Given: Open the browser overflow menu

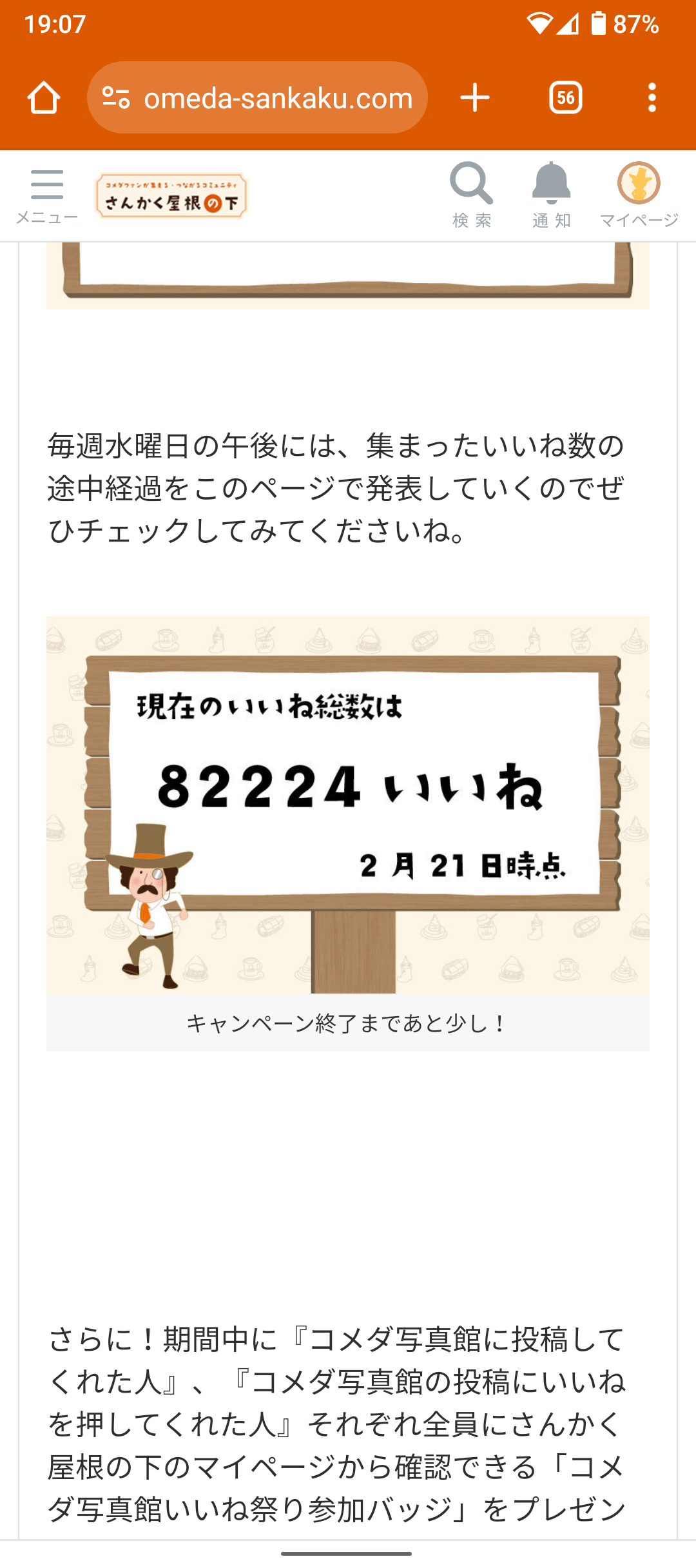Looking at the screenshot, I should point(652,98).
